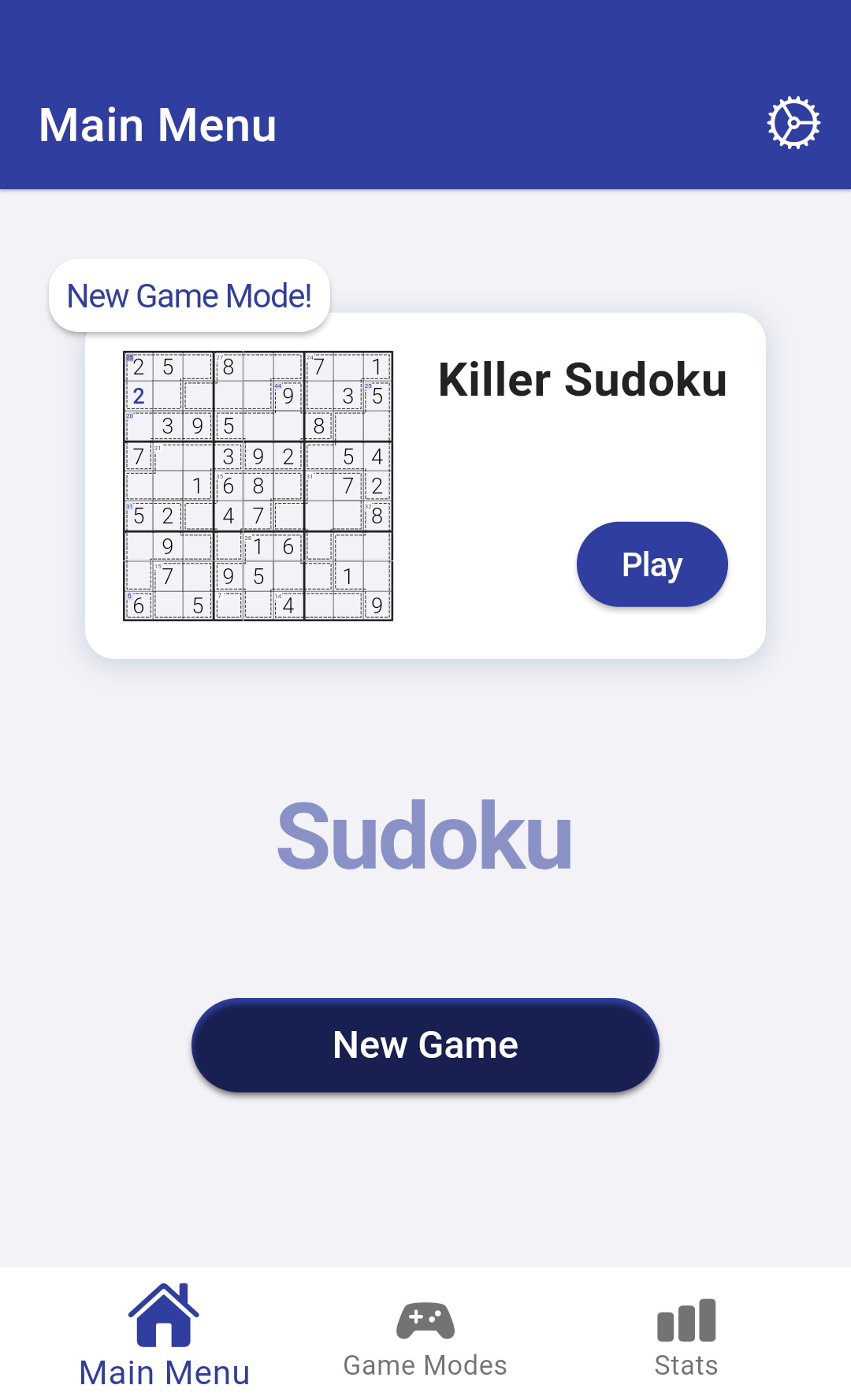The height and width of the screenshot is (1400, 851).
Task: Open the settings gear icon
Action: click(793, 123)
